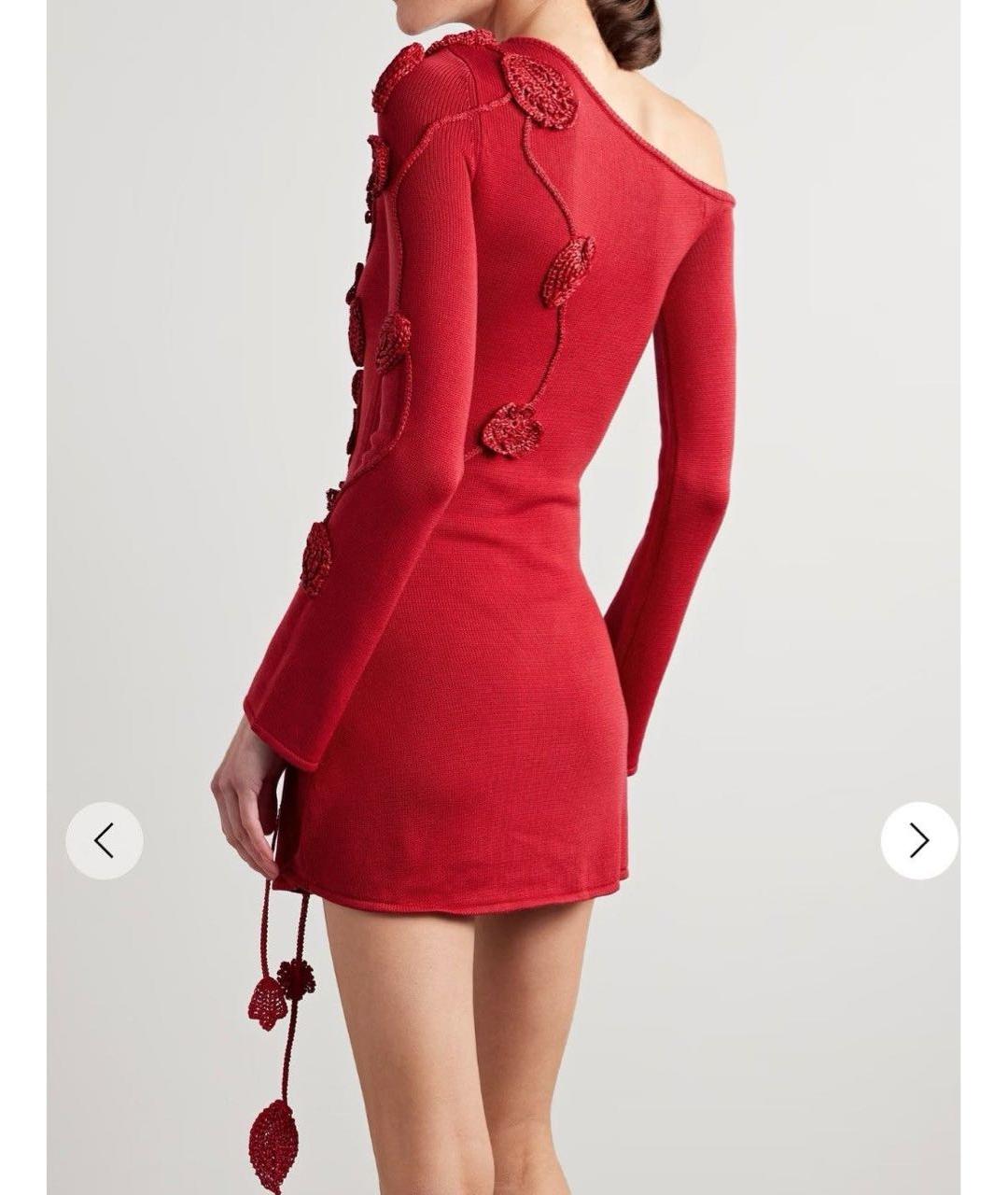Show the next product photo

918,840
